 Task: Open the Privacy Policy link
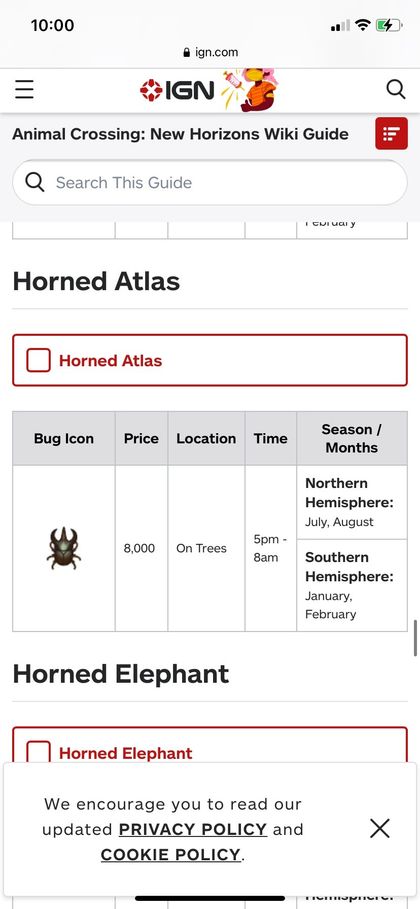click(x=193, y=830)
